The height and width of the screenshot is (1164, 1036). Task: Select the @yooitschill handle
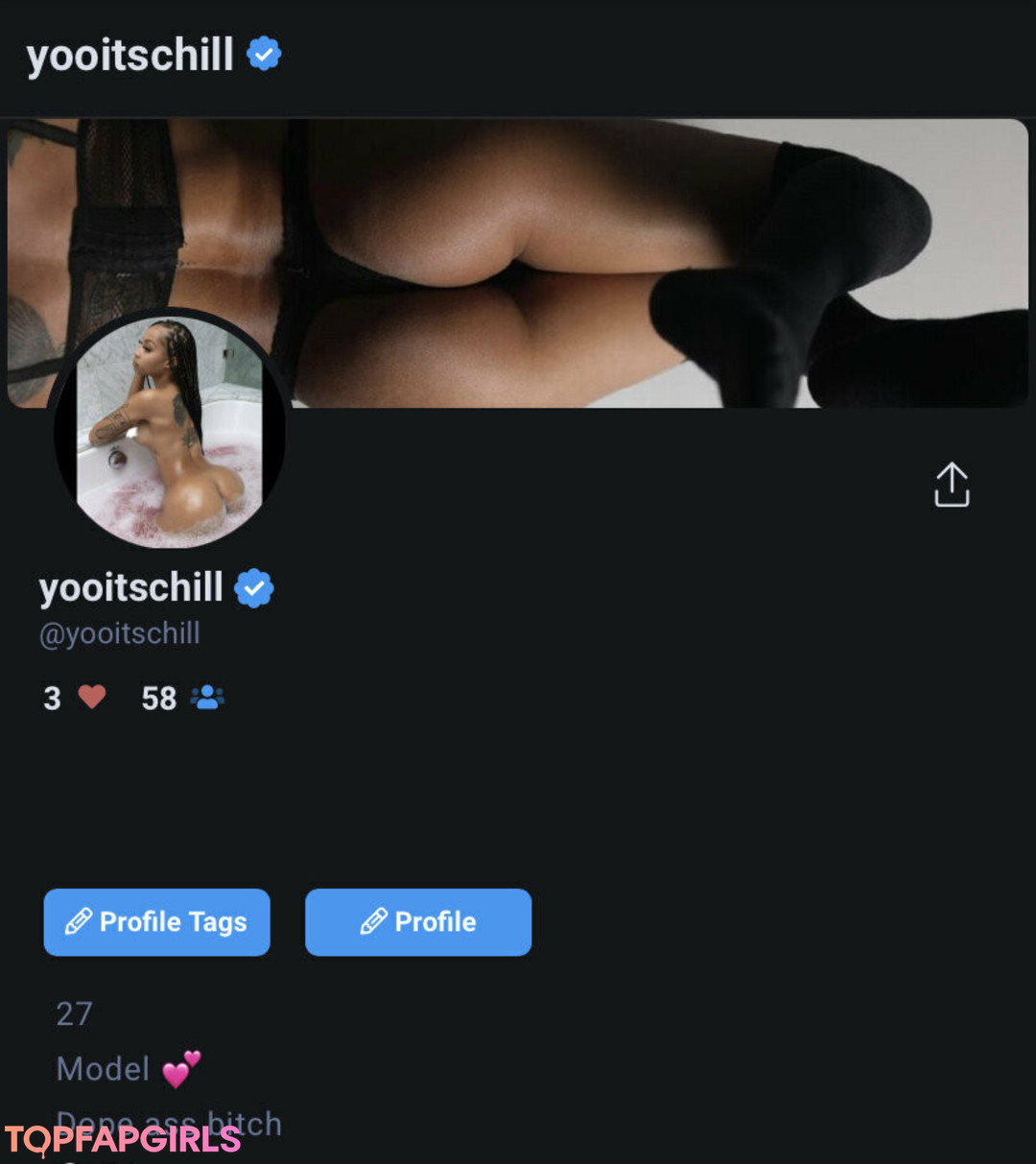(x=119, y=632)
